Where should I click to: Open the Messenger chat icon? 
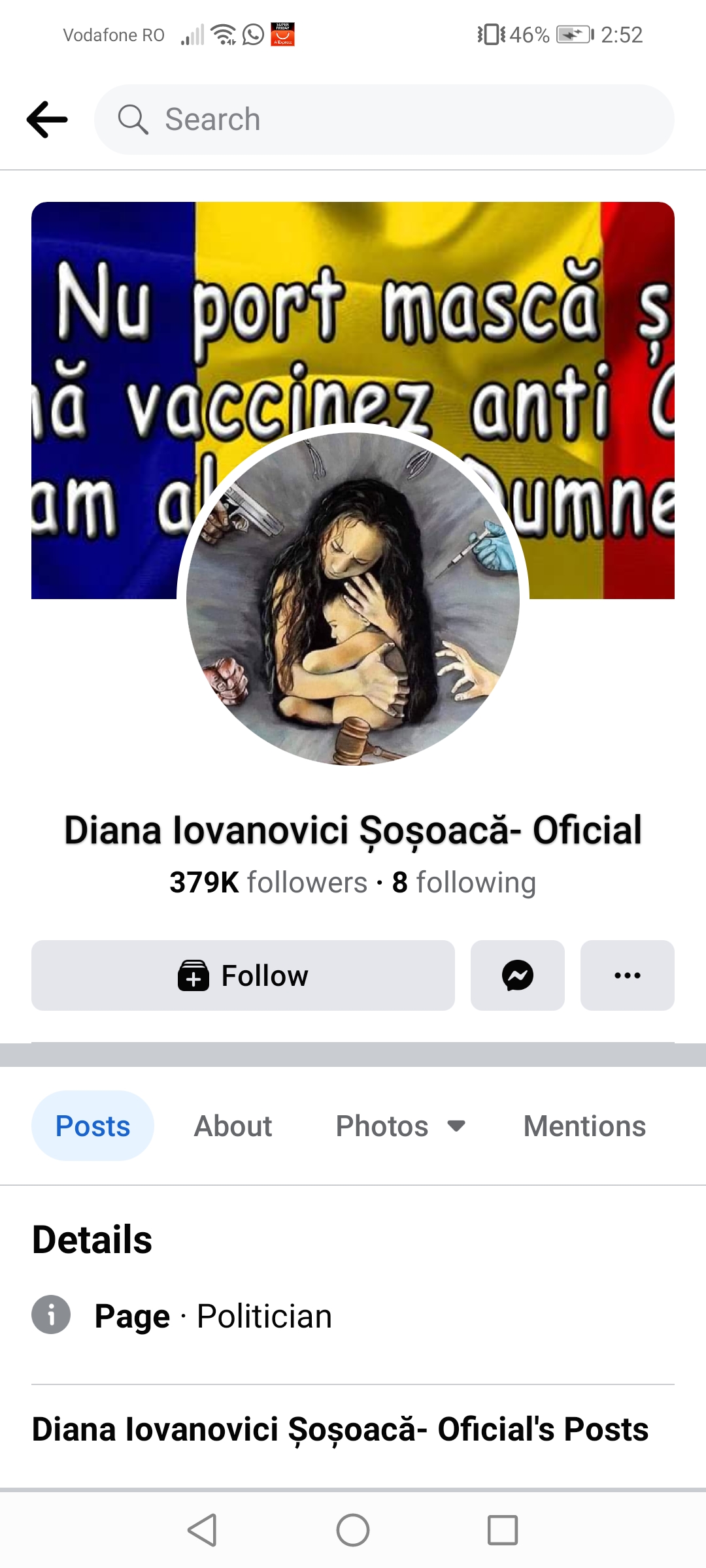pos(516,975)
